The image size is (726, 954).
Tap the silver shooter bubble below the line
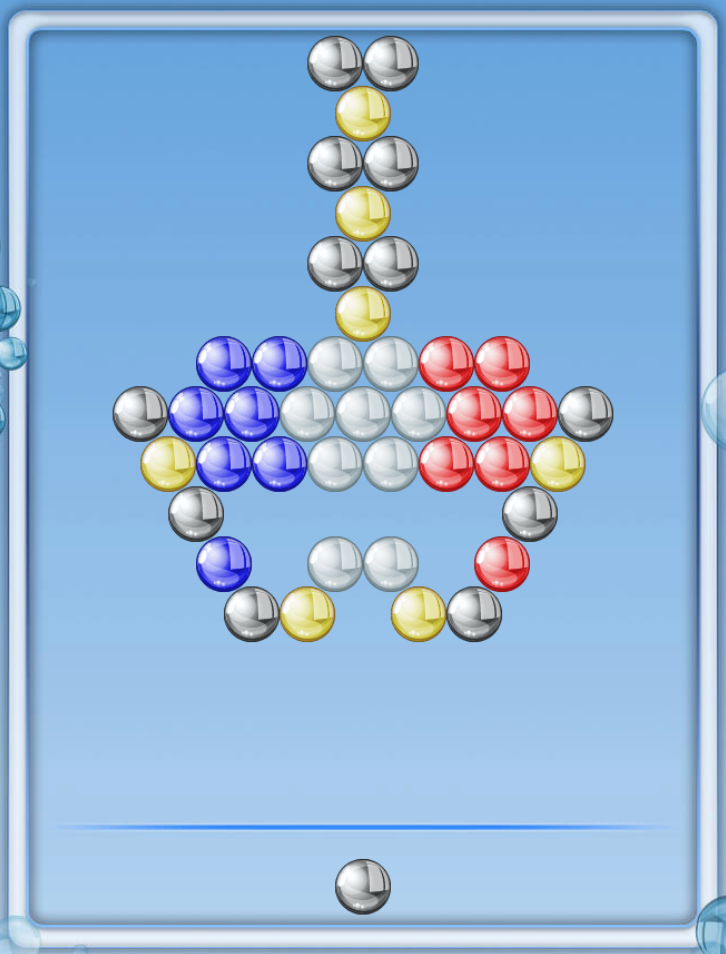point(362,886)
